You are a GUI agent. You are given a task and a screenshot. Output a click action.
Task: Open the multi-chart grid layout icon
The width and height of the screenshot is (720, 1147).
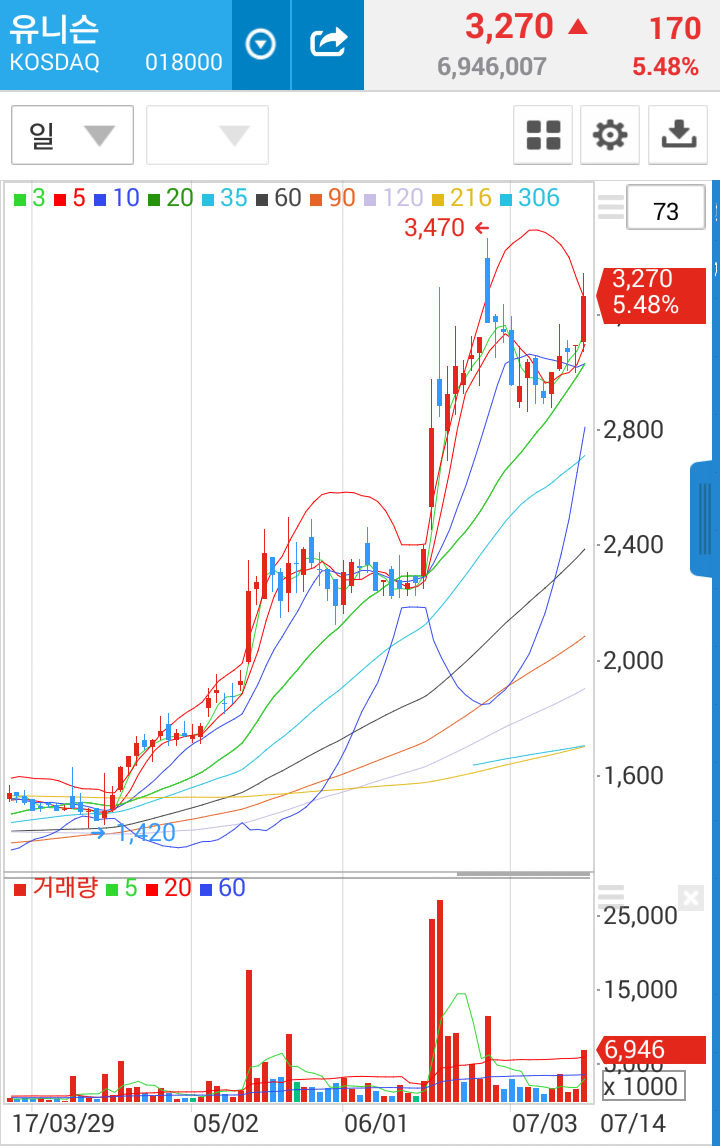(x=543, y=136)
